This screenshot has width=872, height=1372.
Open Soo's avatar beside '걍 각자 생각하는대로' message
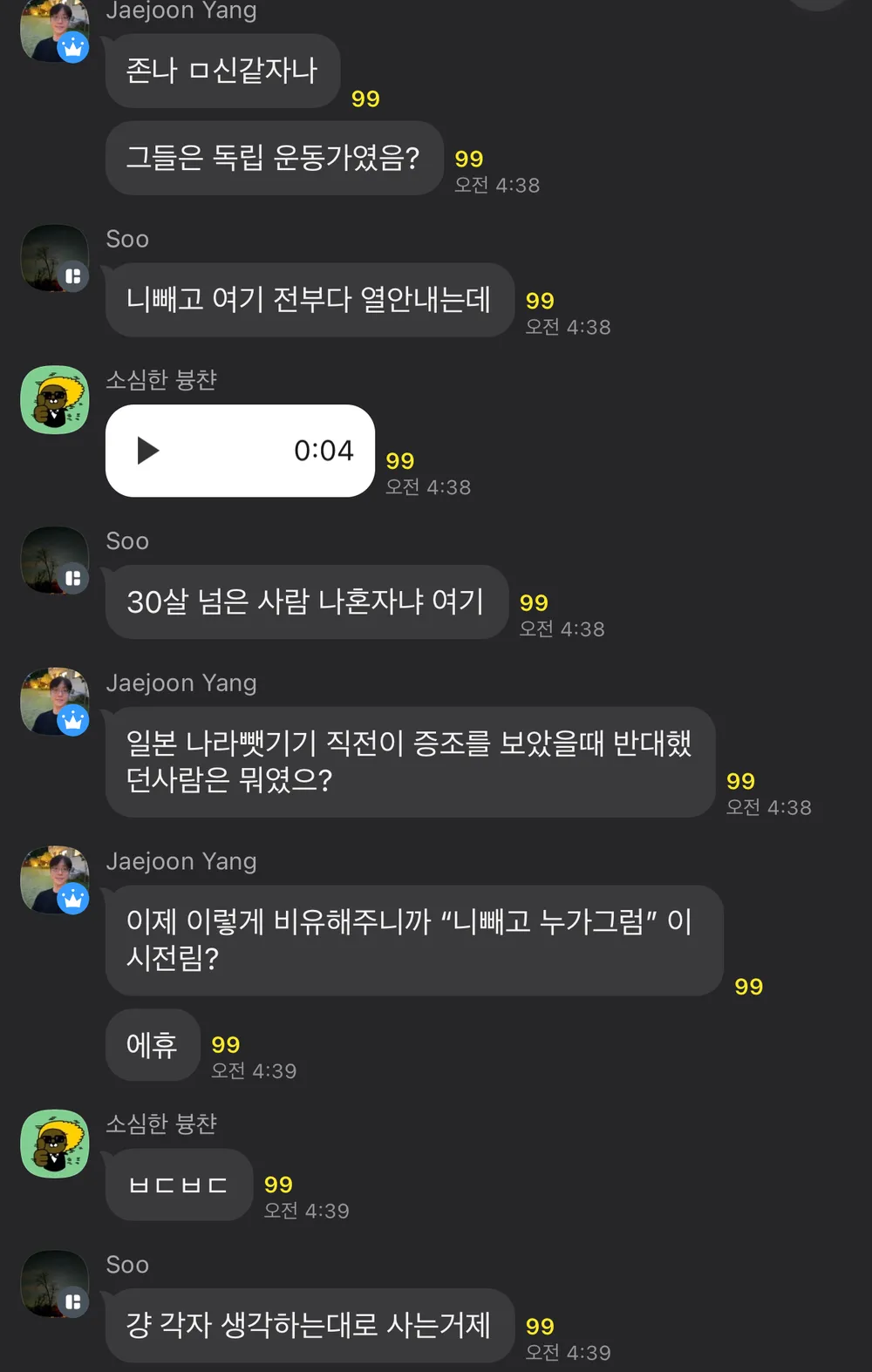[x=54, y=1284]
